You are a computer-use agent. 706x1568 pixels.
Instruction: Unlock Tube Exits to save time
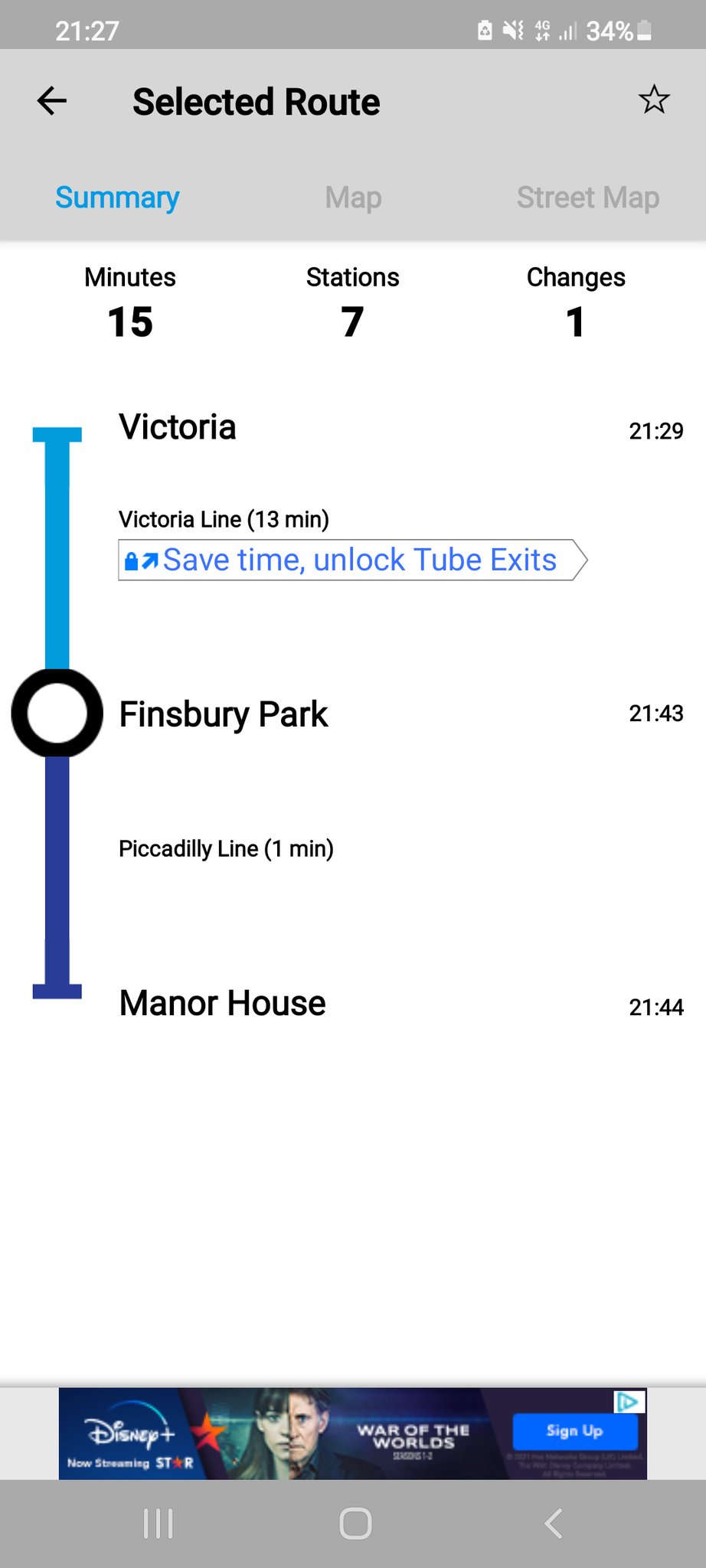click(352, 560)
